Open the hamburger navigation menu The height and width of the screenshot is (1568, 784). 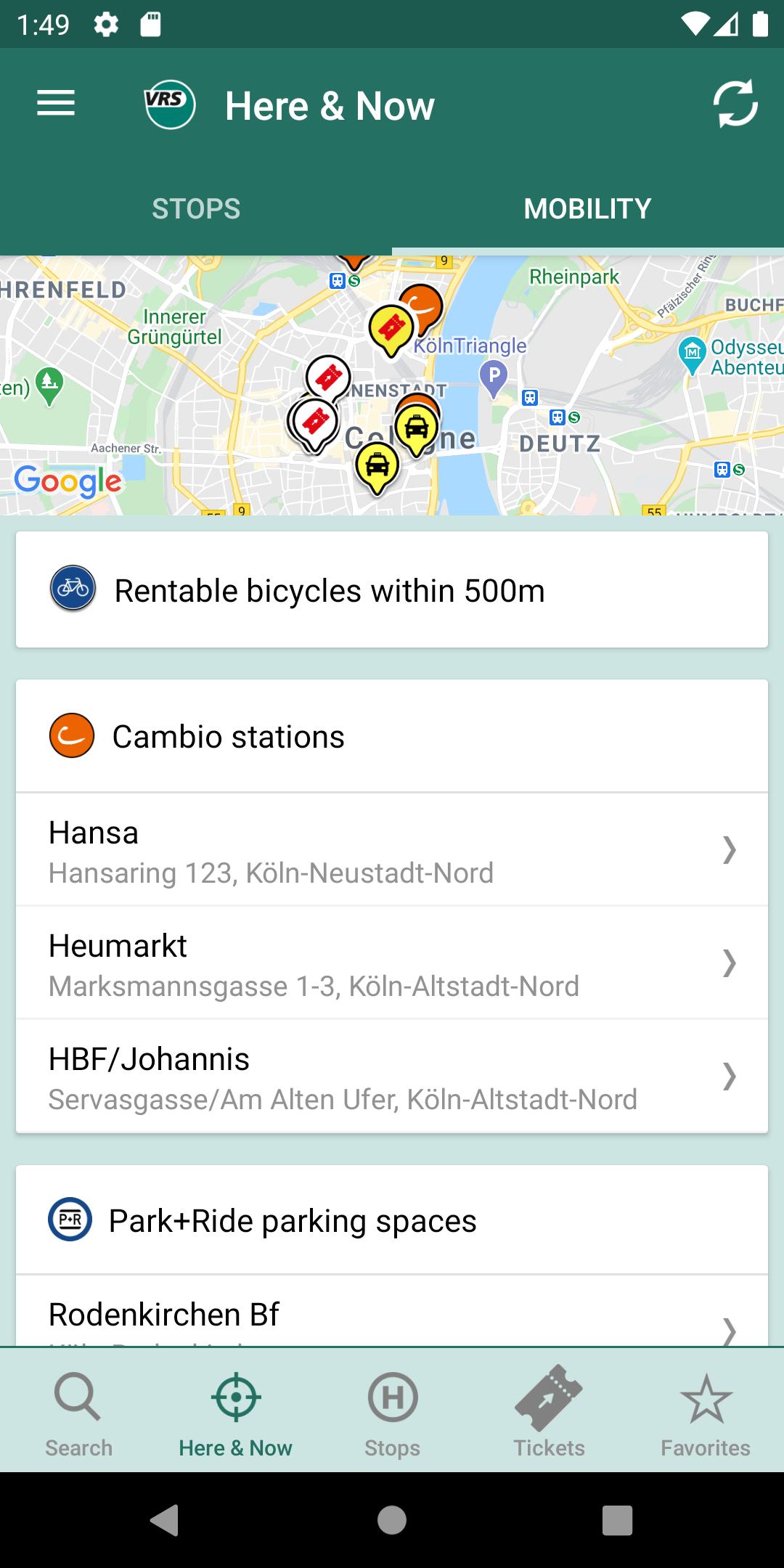(56, 104)
